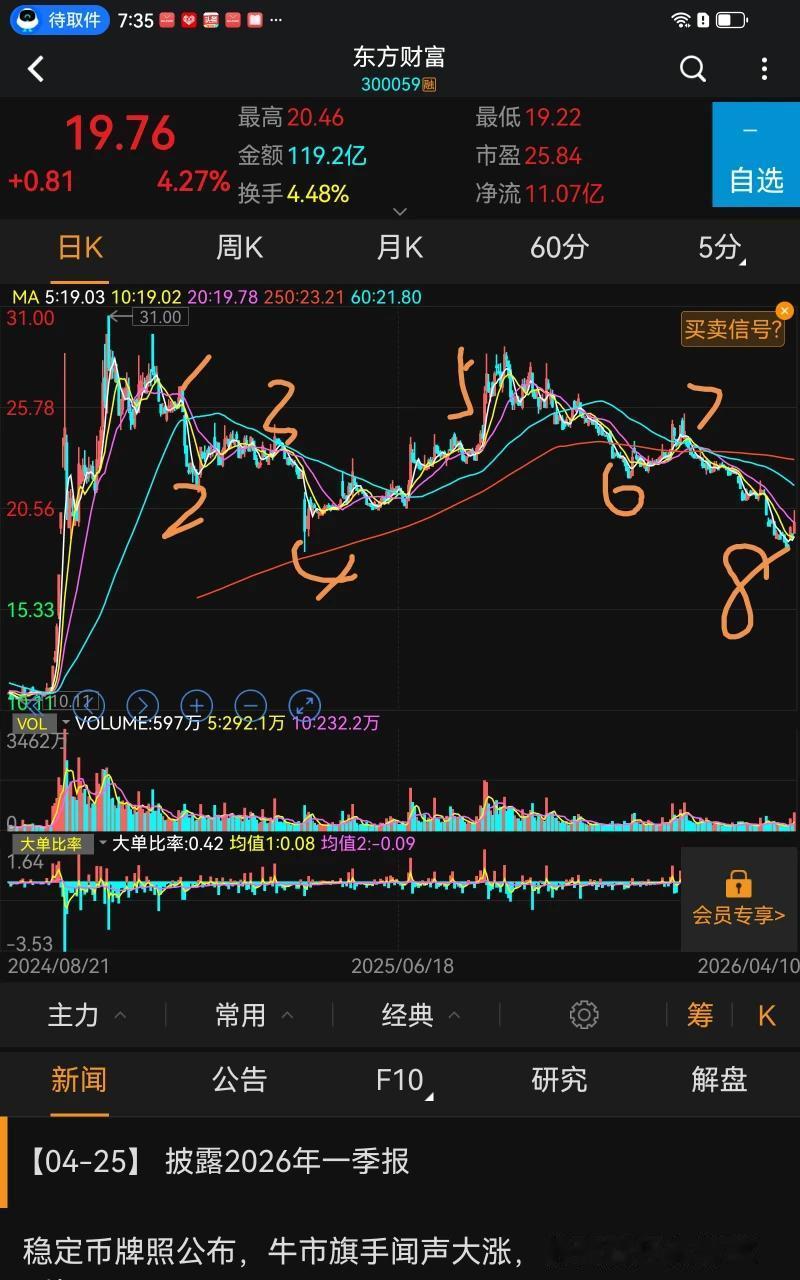Viewport: 800px width, 1280px height.
Task: Open indicator settings via gear icon
Action: tap(584, 1015)
